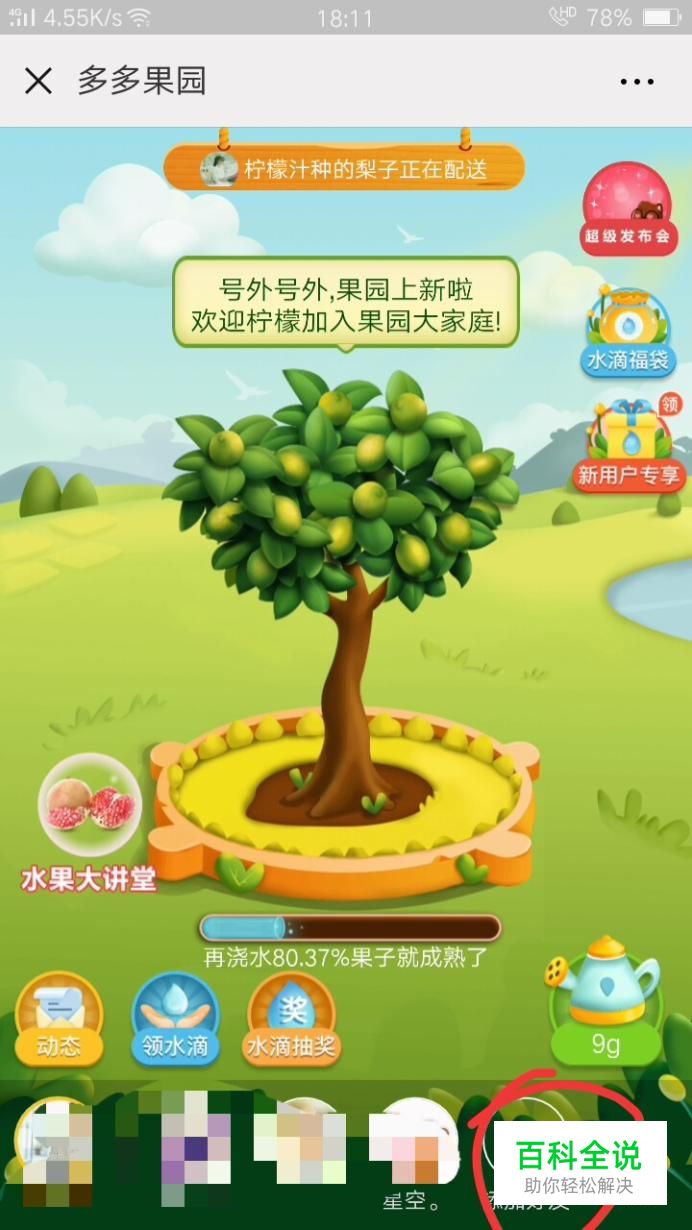
Task: Tap the 柠檬汁 pear delivery banner
Action: (x=345, y=169)
